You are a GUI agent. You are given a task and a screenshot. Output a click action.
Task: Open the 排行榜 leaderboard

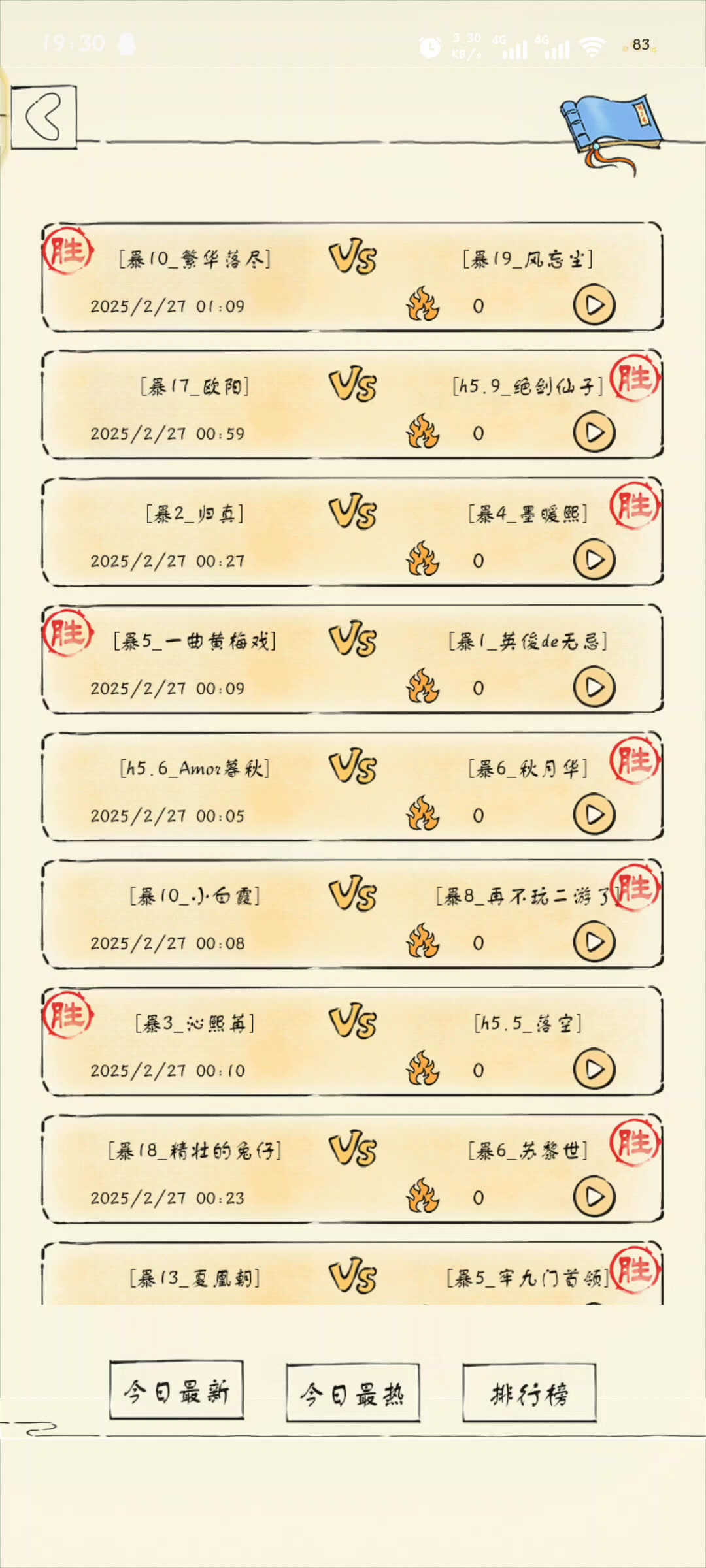pyautogui.click(x=529, y=1393)
